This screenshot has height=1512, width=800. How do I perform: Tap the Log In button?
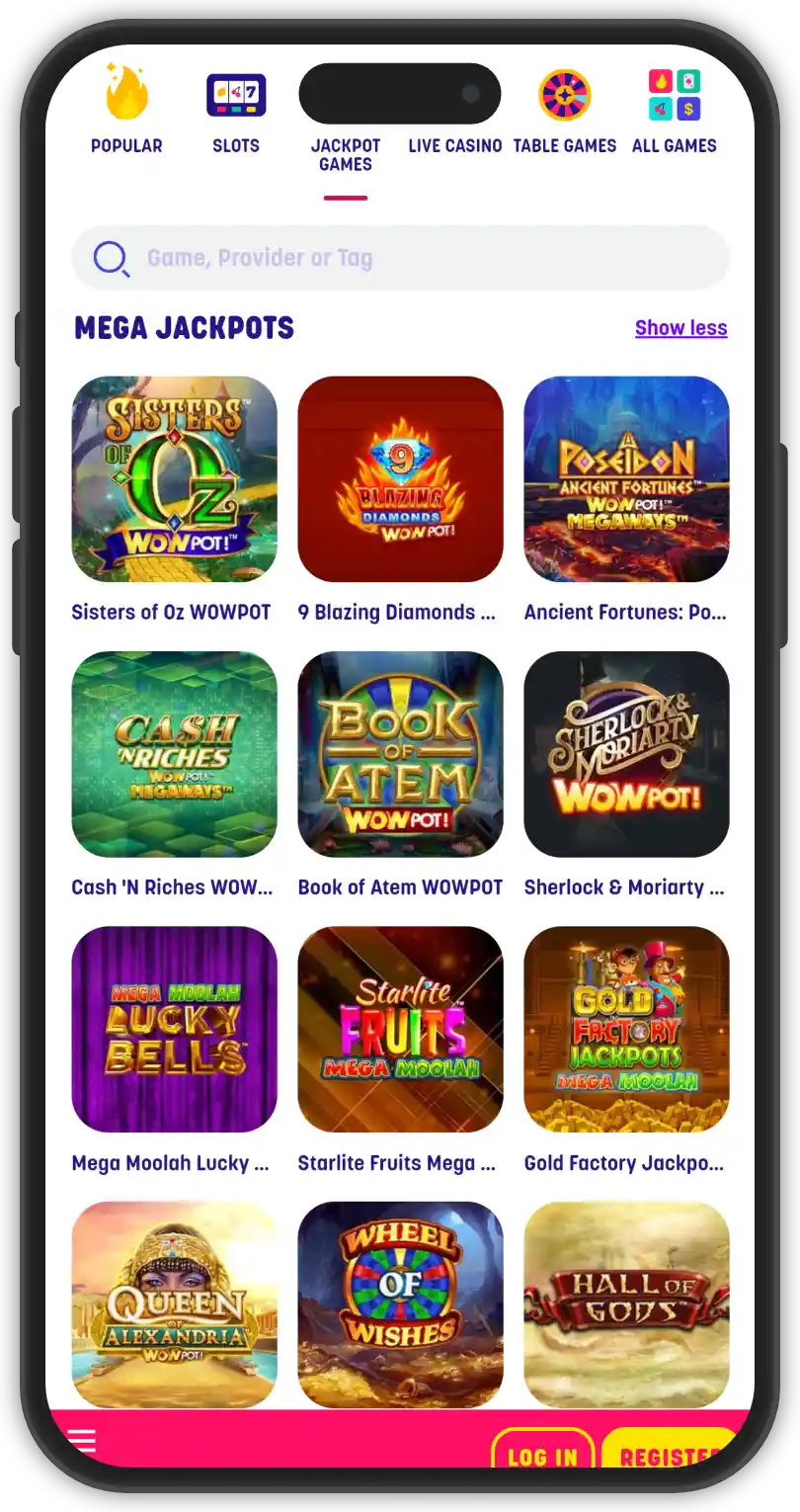tap(542, 1453)
